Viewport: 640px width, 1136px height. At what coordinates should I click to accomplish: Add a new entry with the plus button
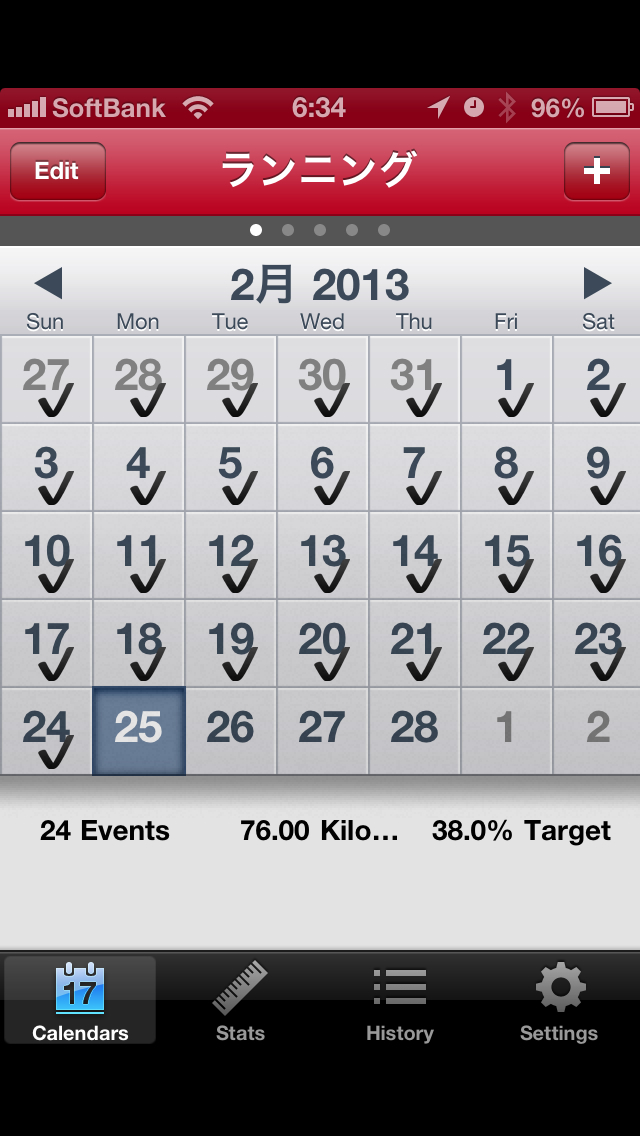coord(596,171)
